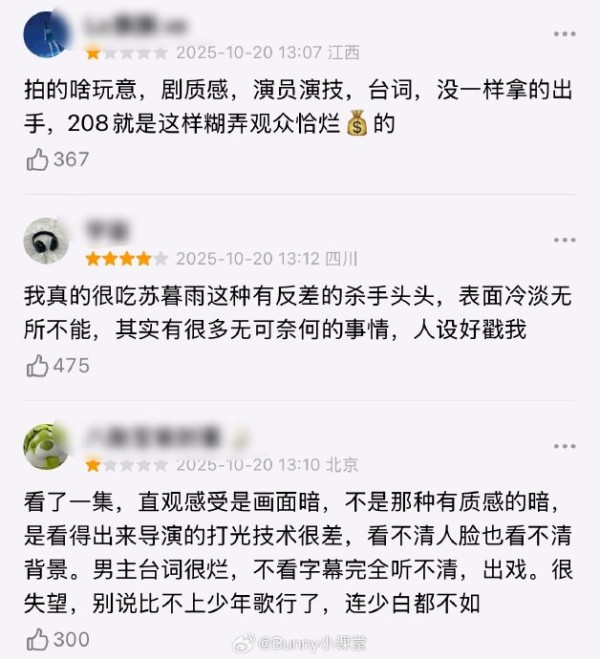This screenshot has height=659, width=600.
Task: Like the four-star Sichuan review about 苏暮雨
Action: pyautogui.click(x=38, y=366)
